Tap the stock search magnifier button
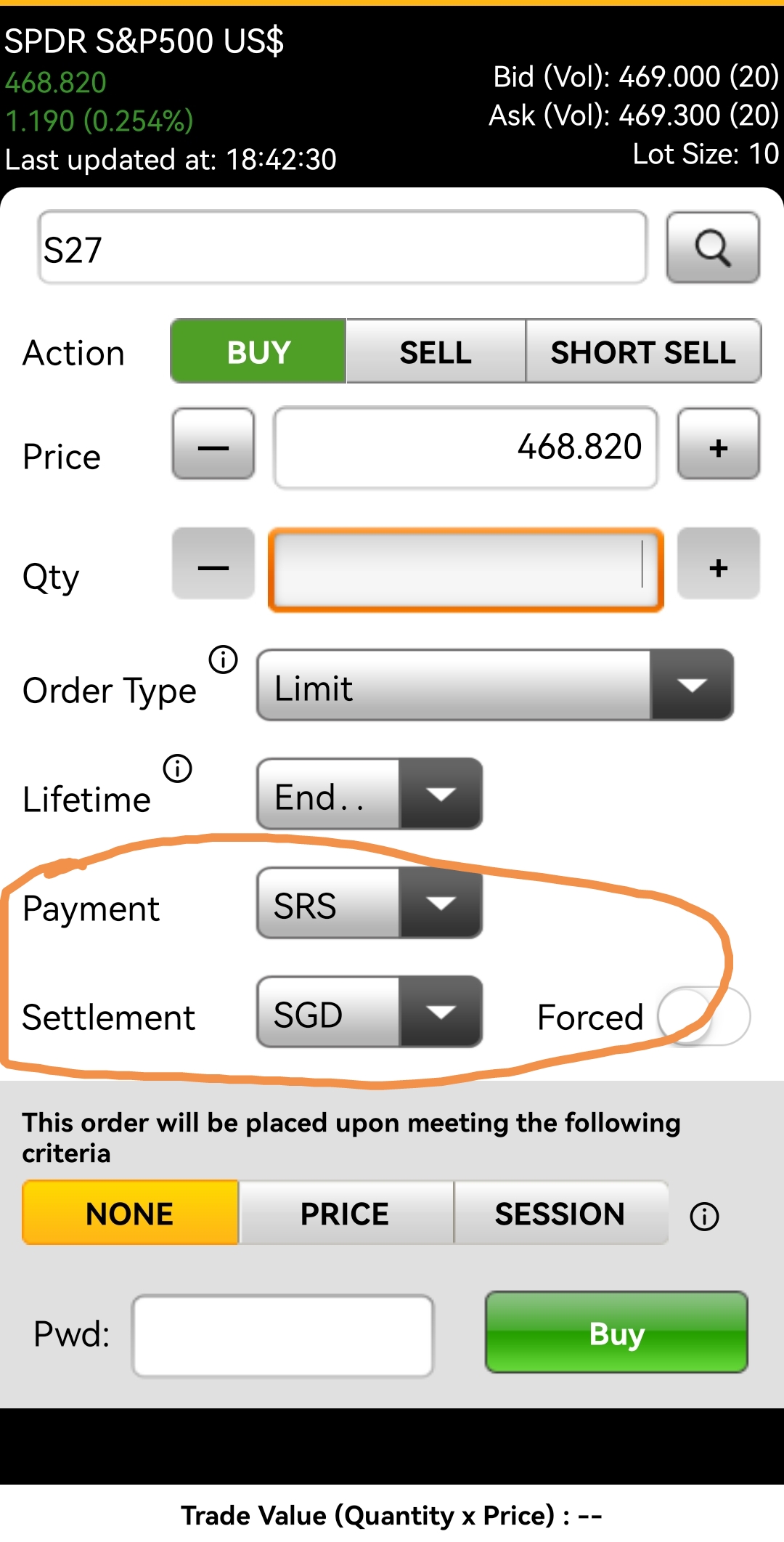 point(713,248)
